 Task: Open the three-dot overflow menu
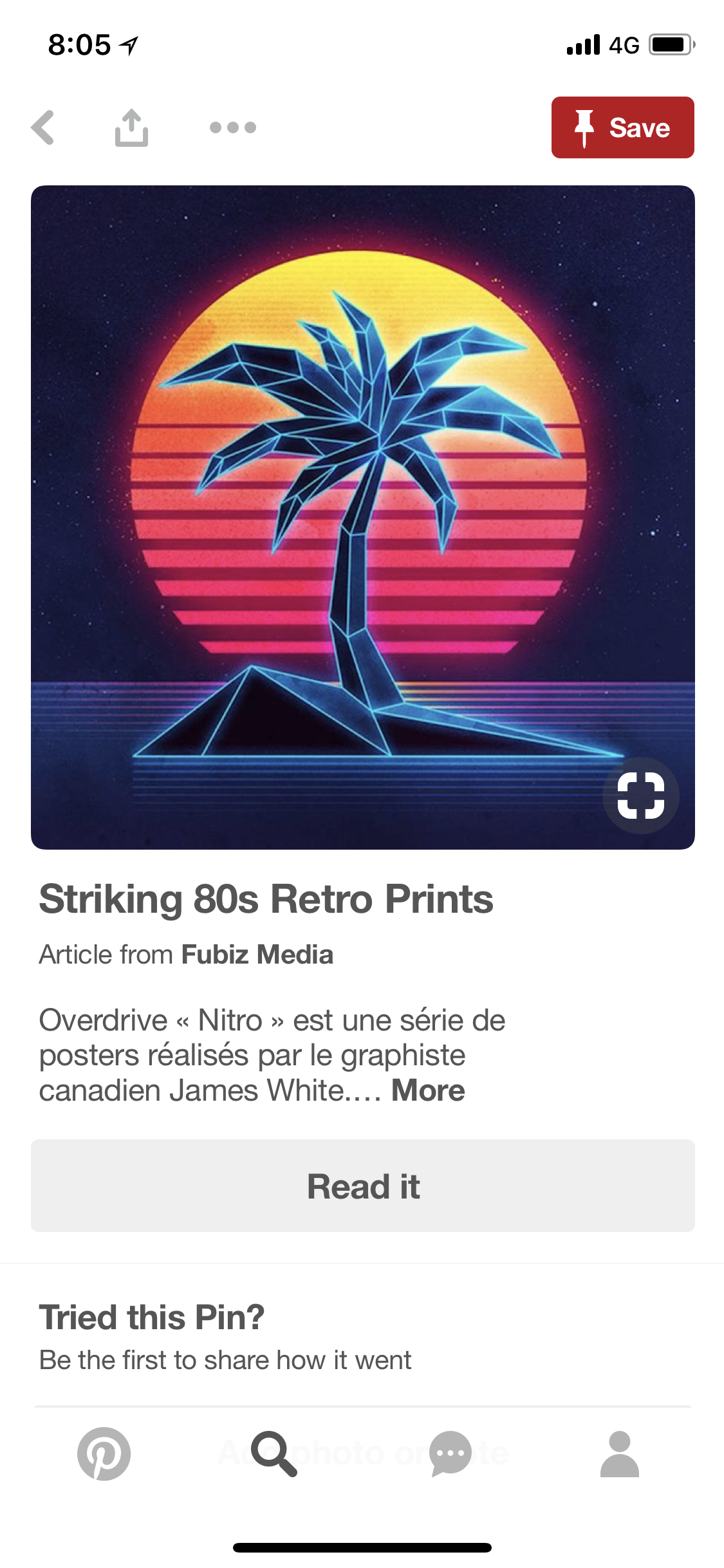233,127
